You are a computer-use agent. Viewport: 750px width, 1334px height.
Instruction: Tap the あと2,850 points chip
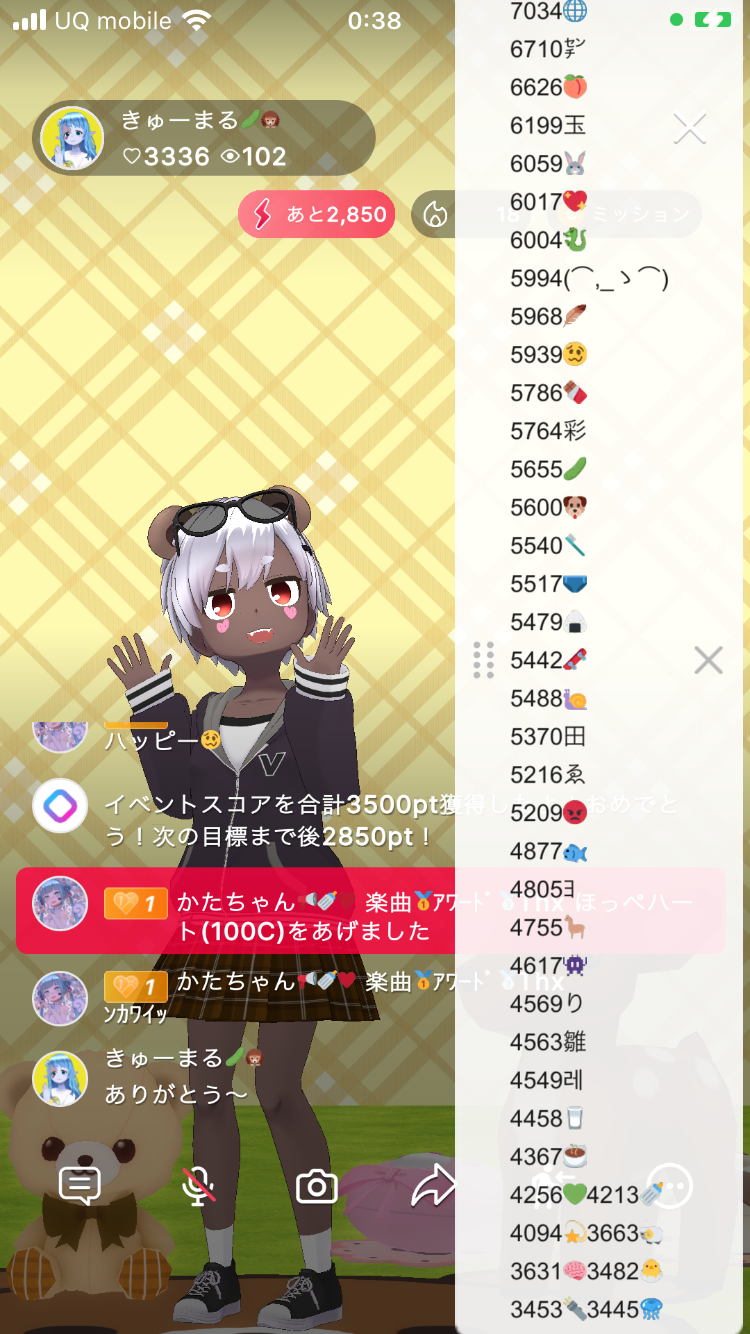[317, 214]
